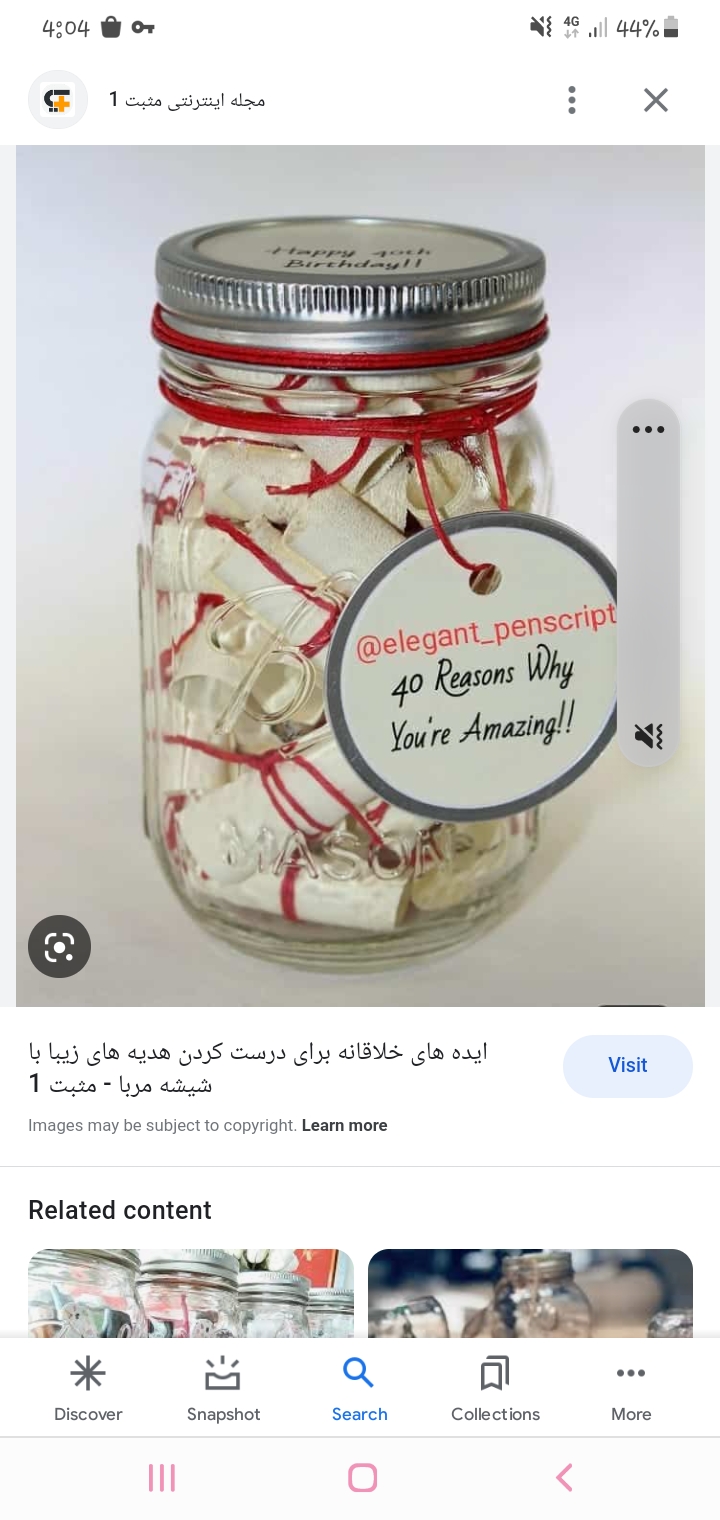Open the Learn more copyright link
This screenshot has width=720, height=1520.
tap(344, 1125)
